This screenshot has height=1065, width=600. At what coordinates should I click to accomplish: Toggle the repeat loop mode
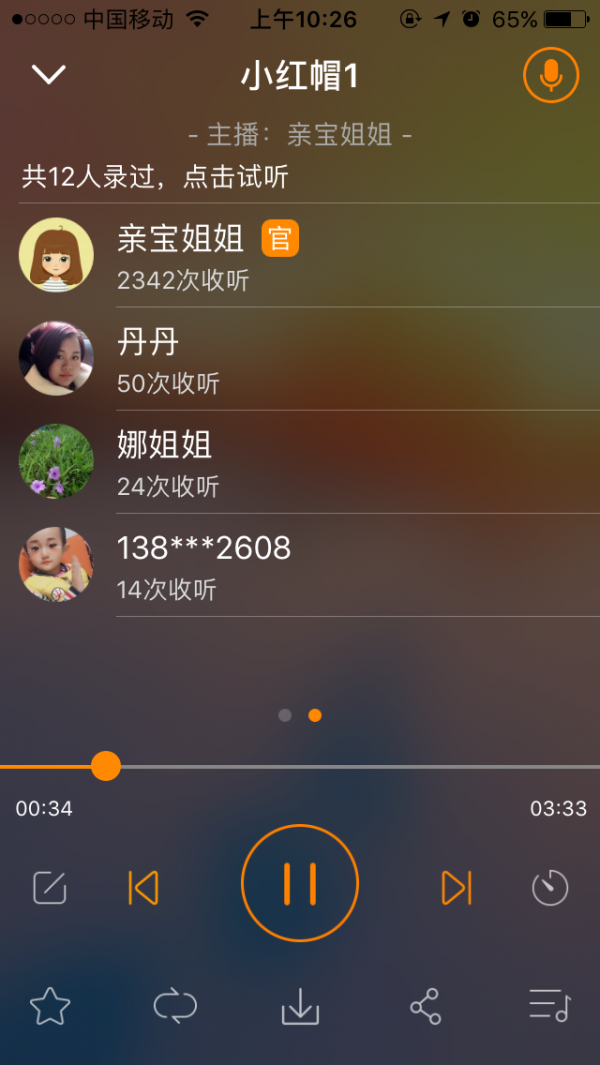click(x=175, y=1006)
